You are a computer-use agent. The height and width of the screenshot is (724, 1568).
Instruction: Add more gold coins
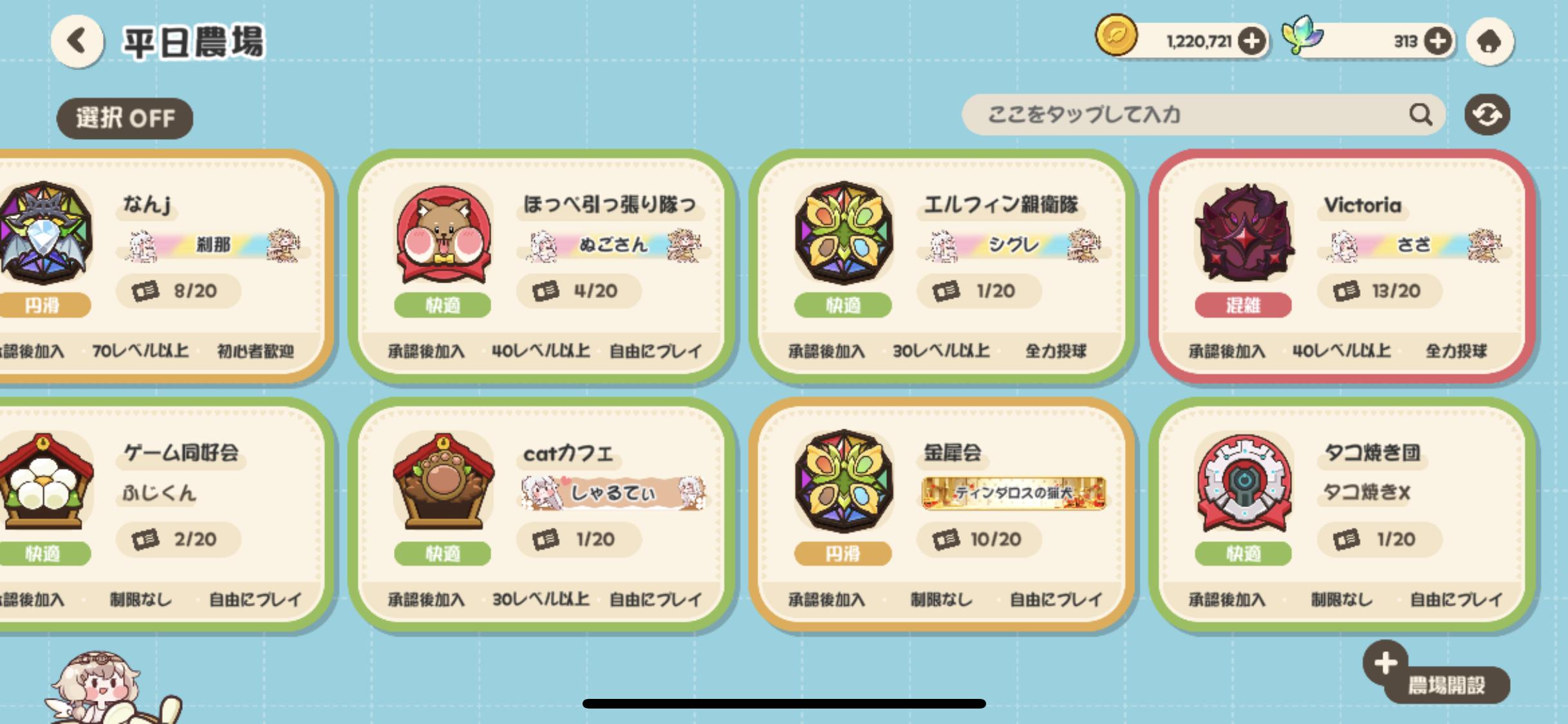pyautogui.click(x=1251, y=42)
